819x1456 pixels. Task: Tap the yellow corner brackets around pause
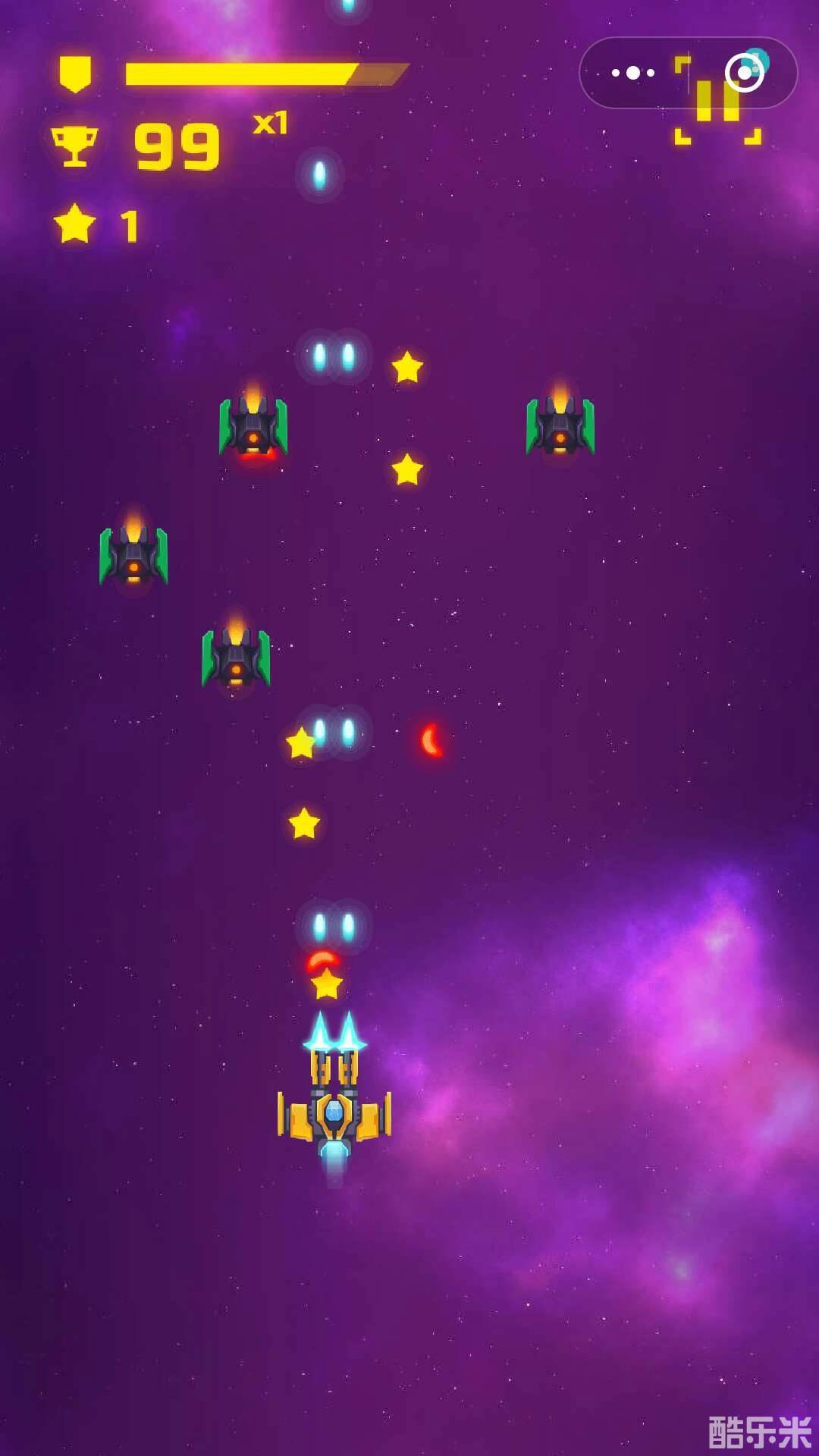coord(716,99)
